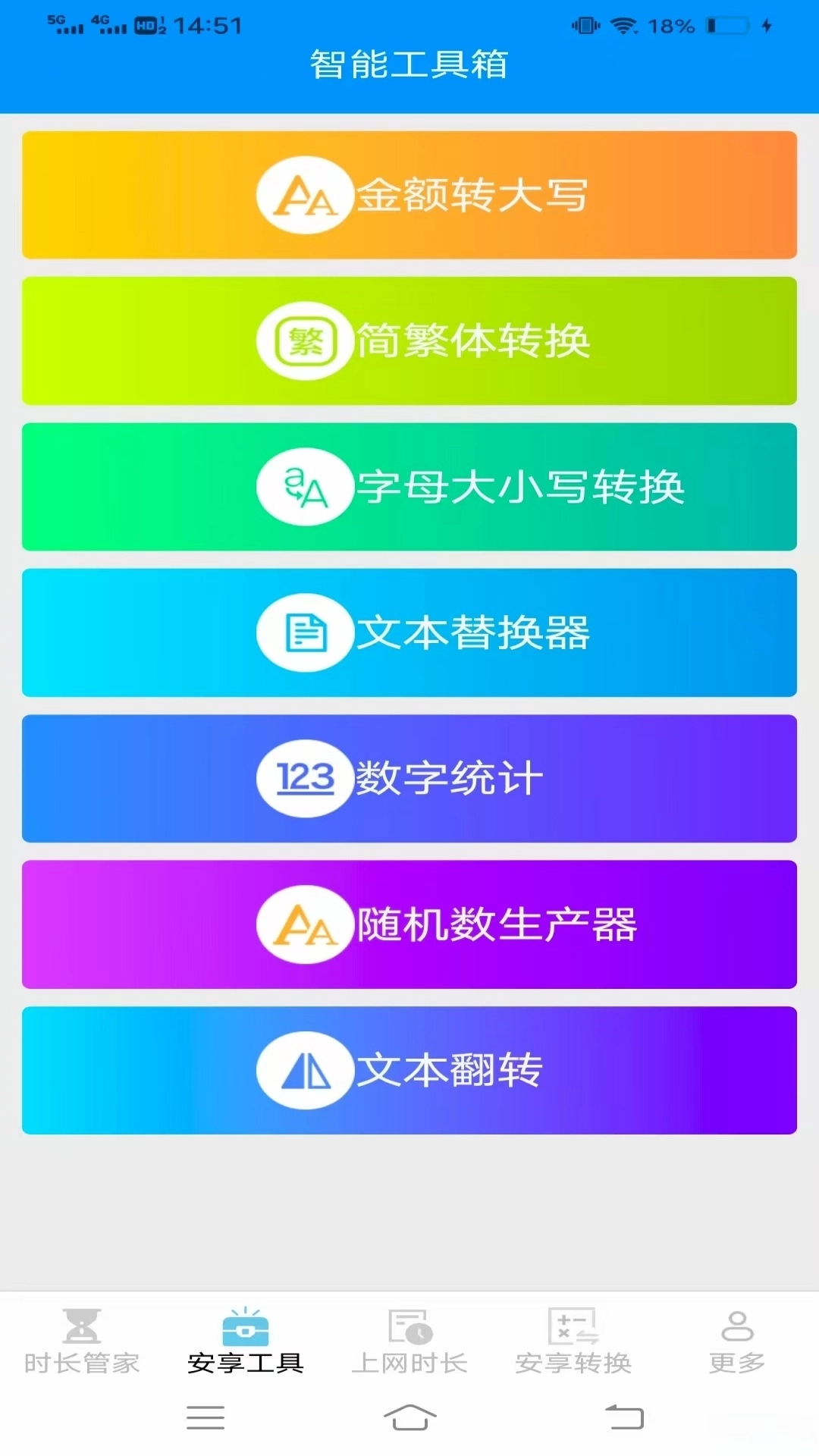819x1456 pixels.
Task: Select the text flip mirror icon
Action: point(305,1071)
